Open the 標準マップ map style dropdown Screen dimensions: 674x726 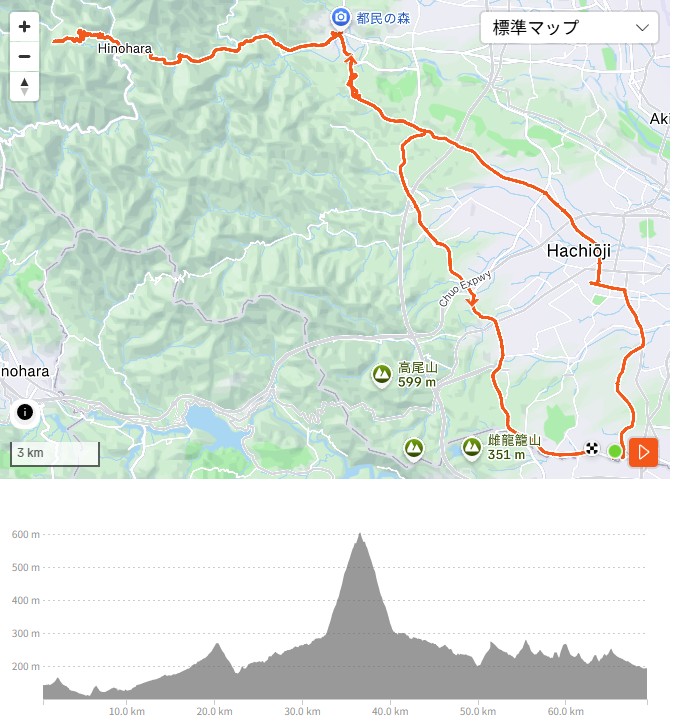(569, 27)
